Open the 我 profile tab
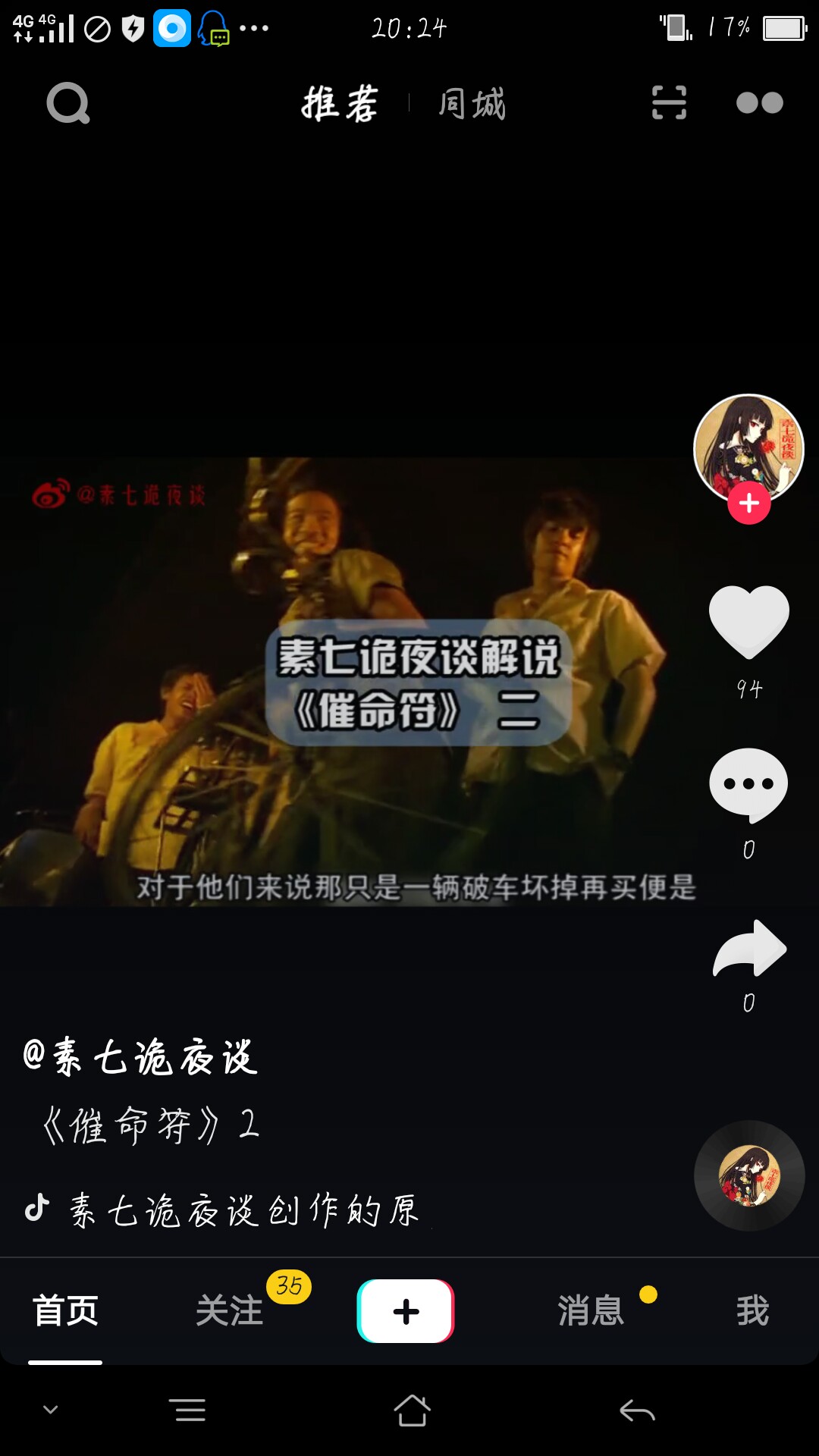 tap(752, 1310)
